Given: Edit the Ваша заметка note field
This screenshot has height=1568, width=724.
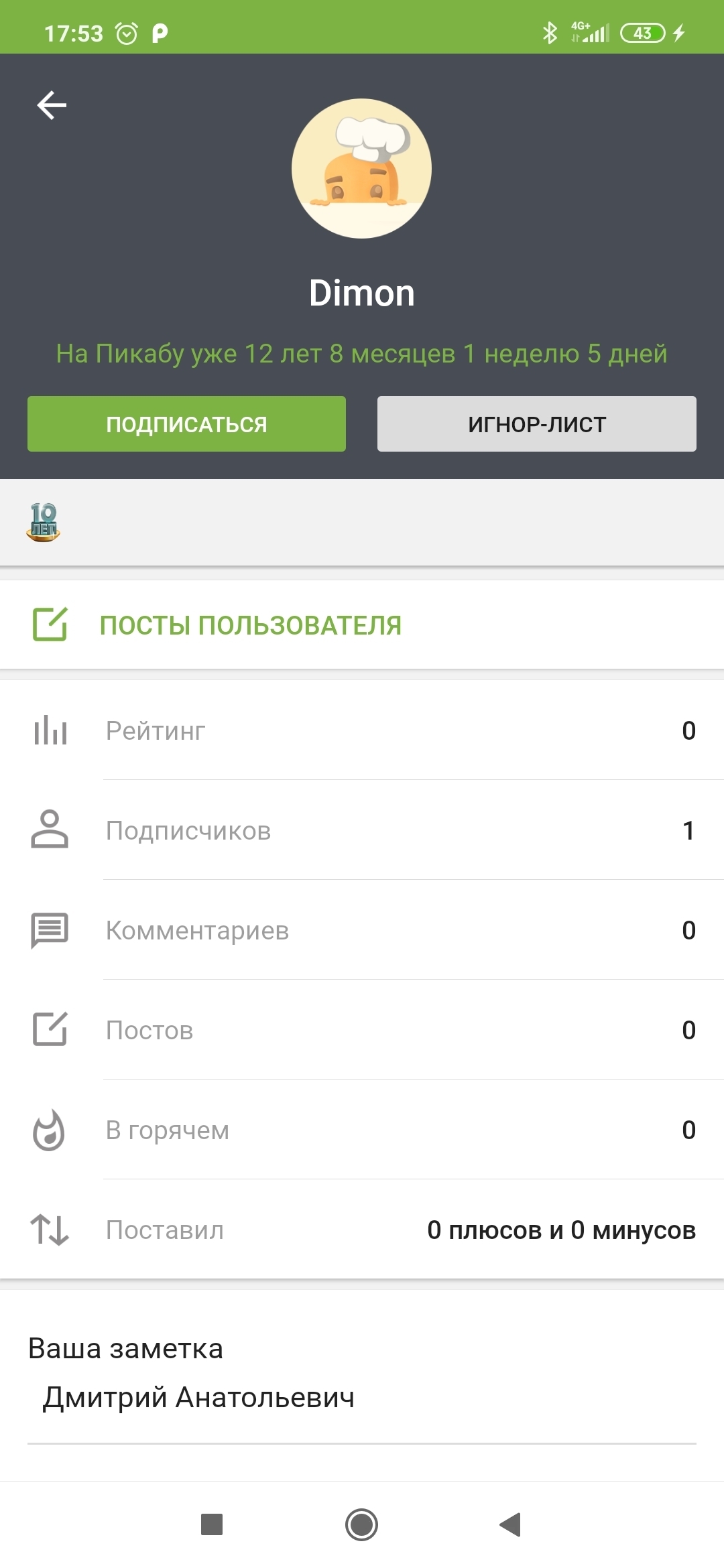Looking at the screenshot, I should pos(361,1398).
